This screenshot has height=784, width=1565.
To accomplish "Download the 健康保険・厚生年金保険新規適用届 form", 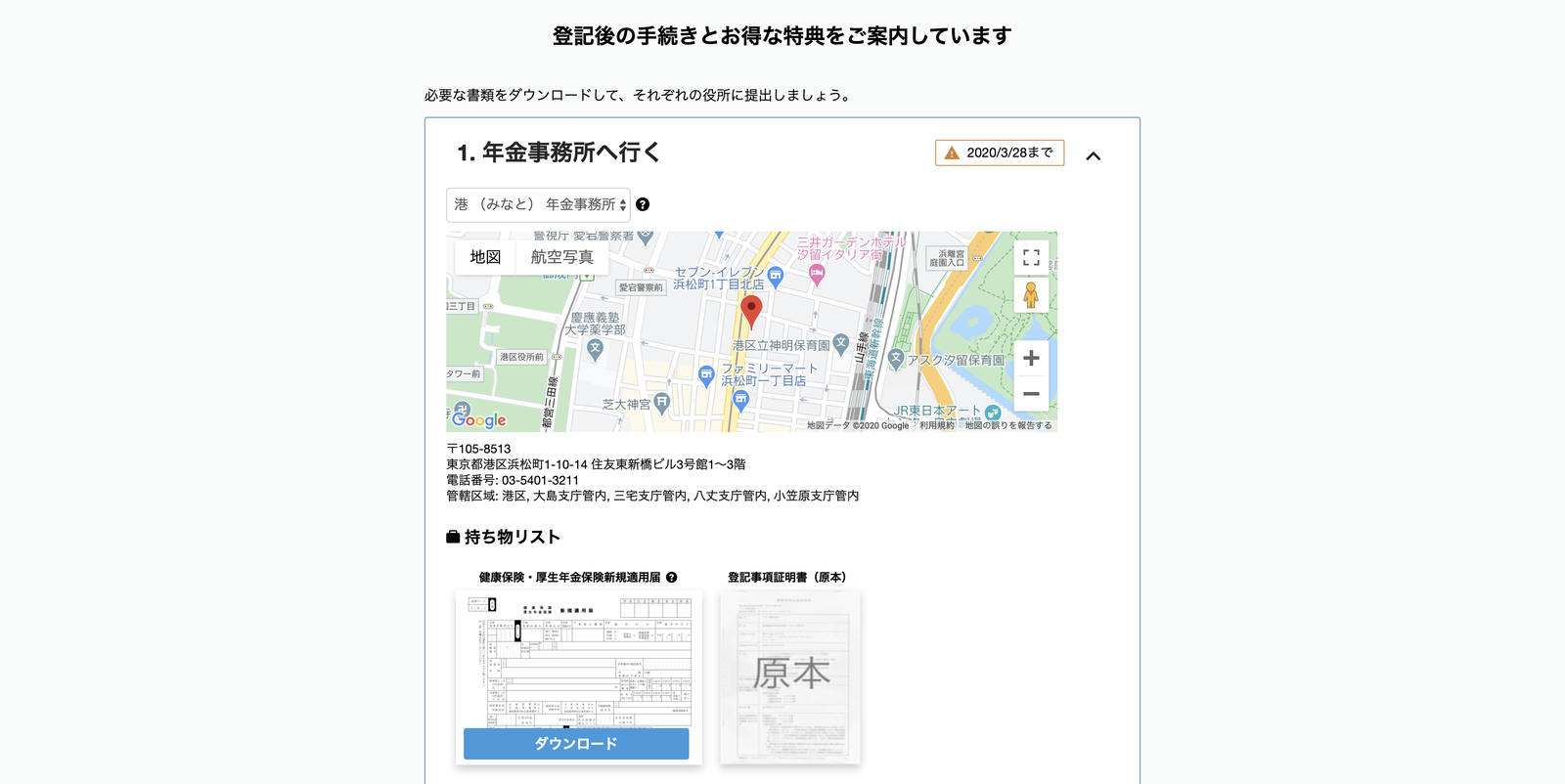I will (x=576, y=744).
